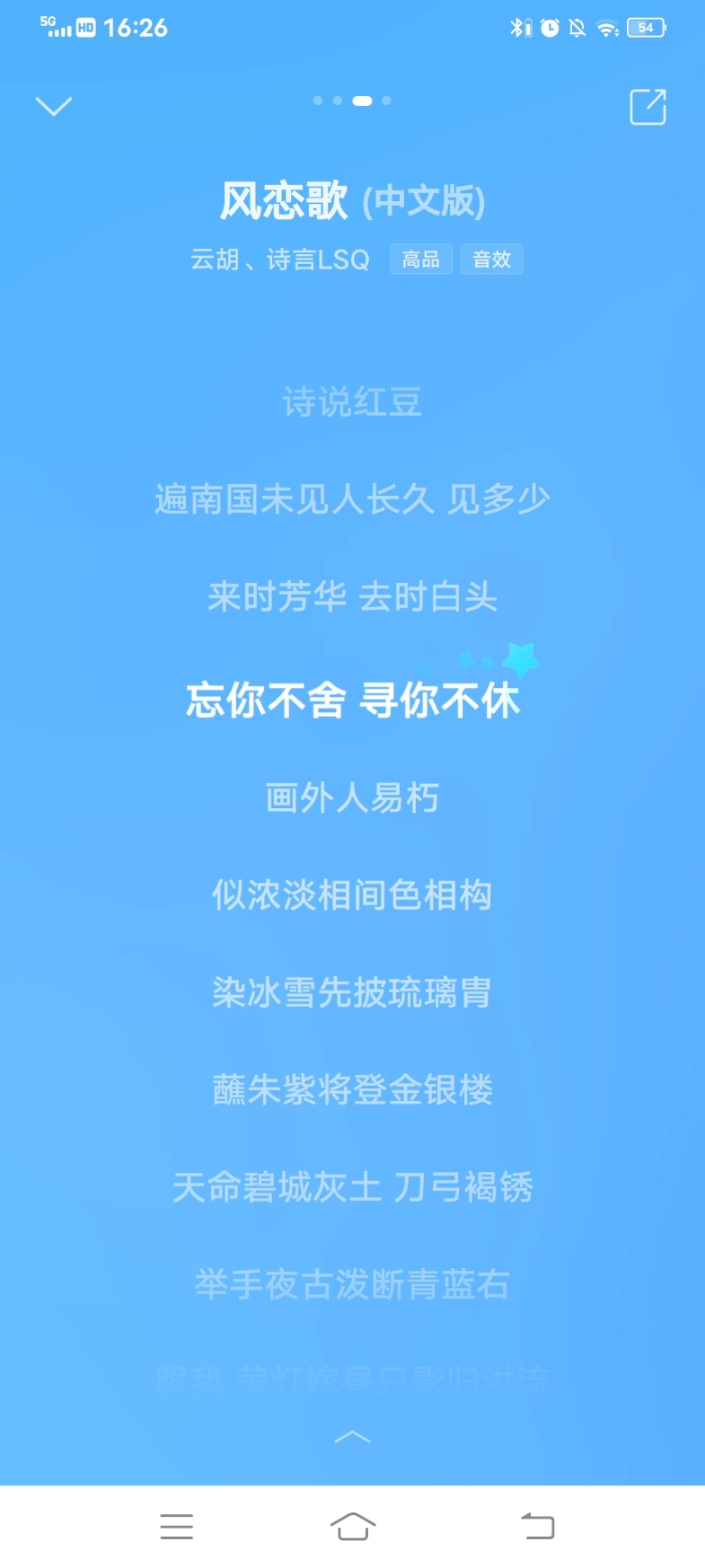Go to the system home screen
Viewport: 705px width, 1568px height.
(x=352, y=1526)
